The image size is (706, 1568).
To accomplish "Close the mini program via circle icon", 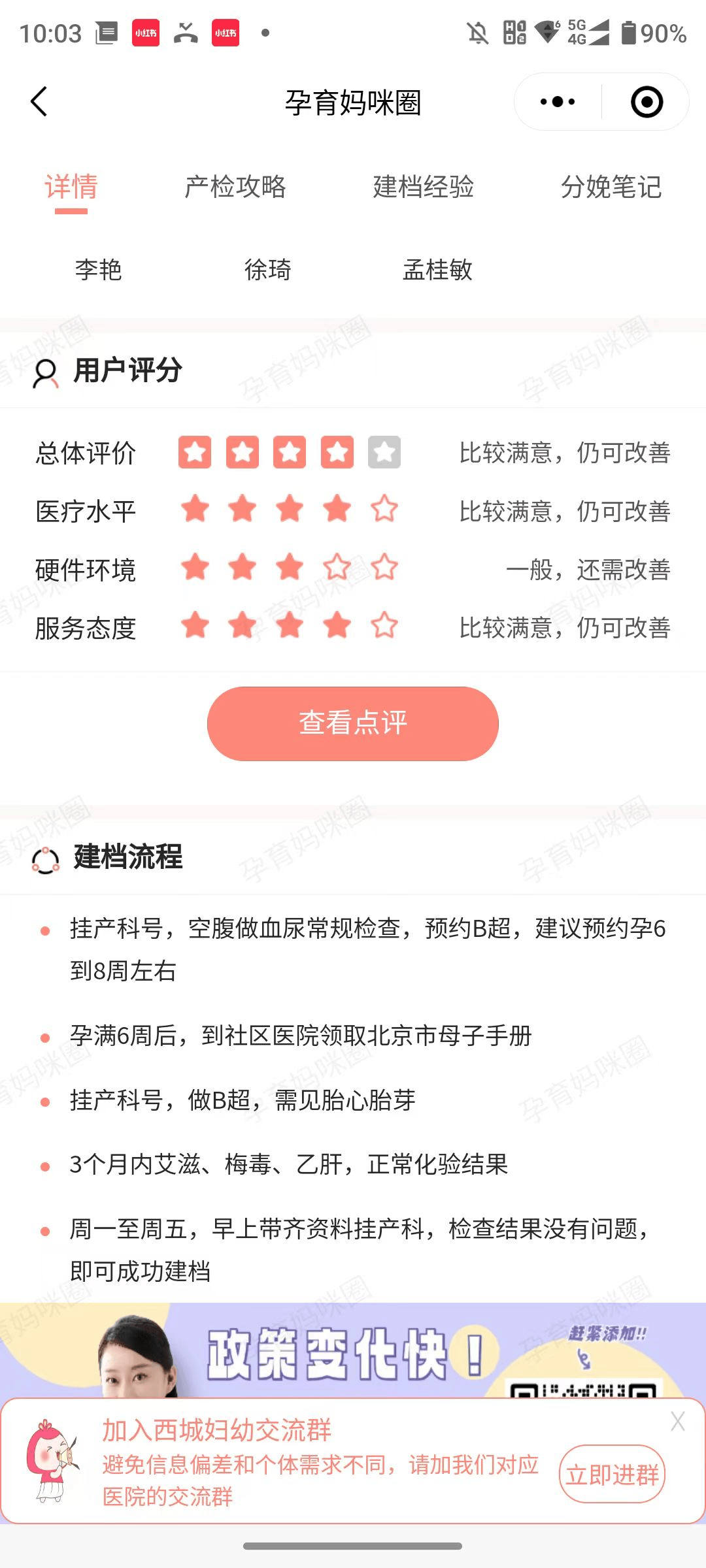I will click(647, 102).
